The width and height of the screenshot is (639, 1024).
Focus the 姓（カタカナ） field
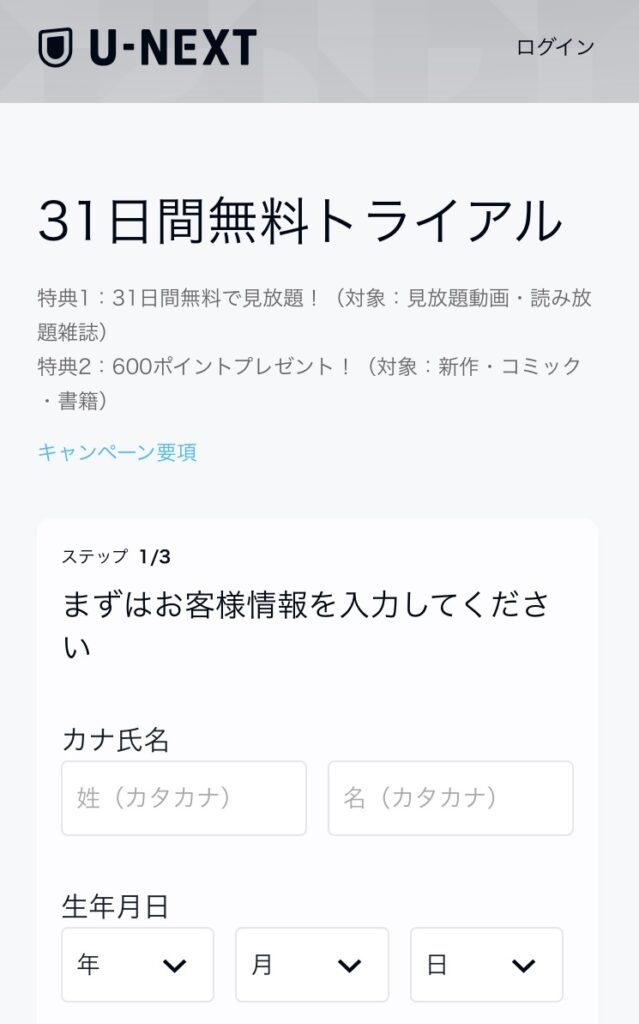coord(184,798)
